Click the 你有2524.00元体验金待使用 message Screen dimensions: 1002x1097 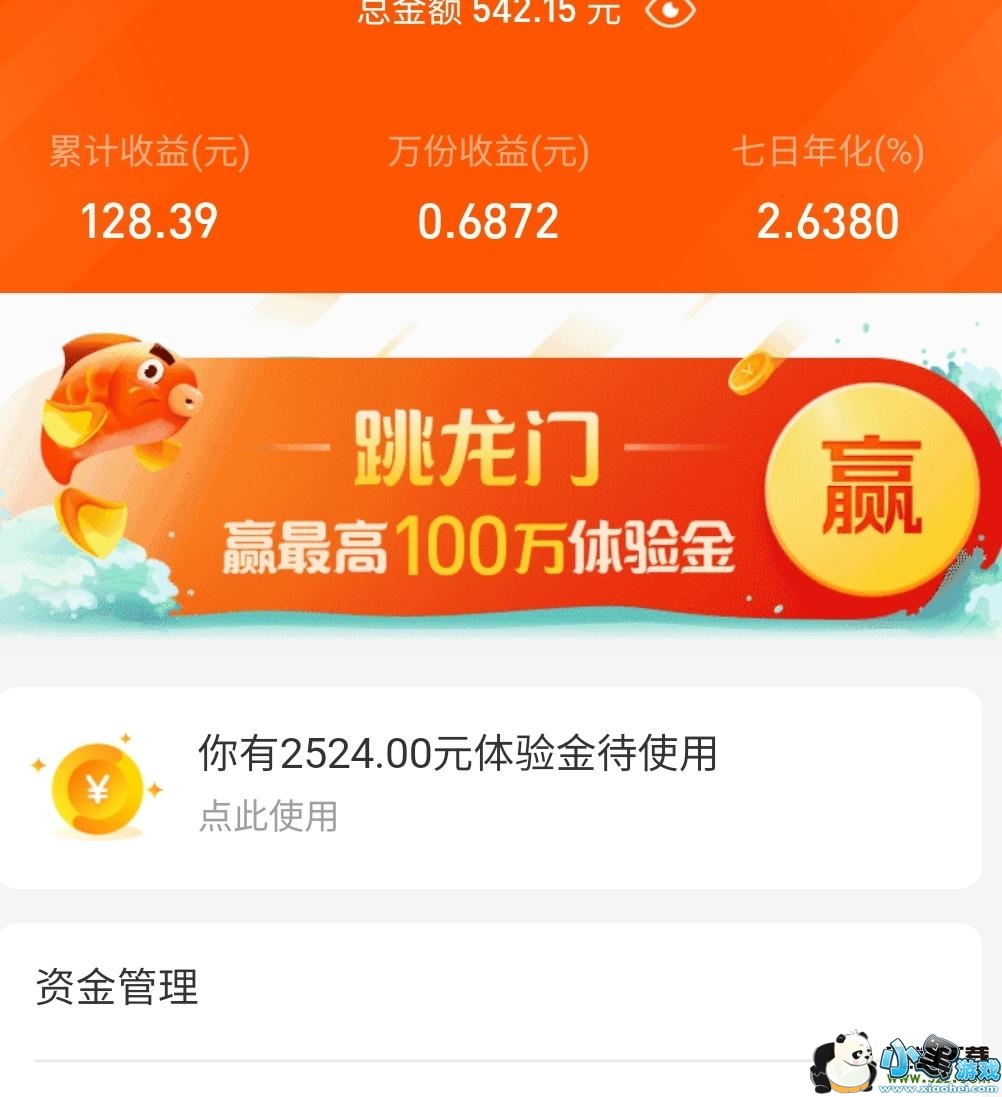[455, 756]
